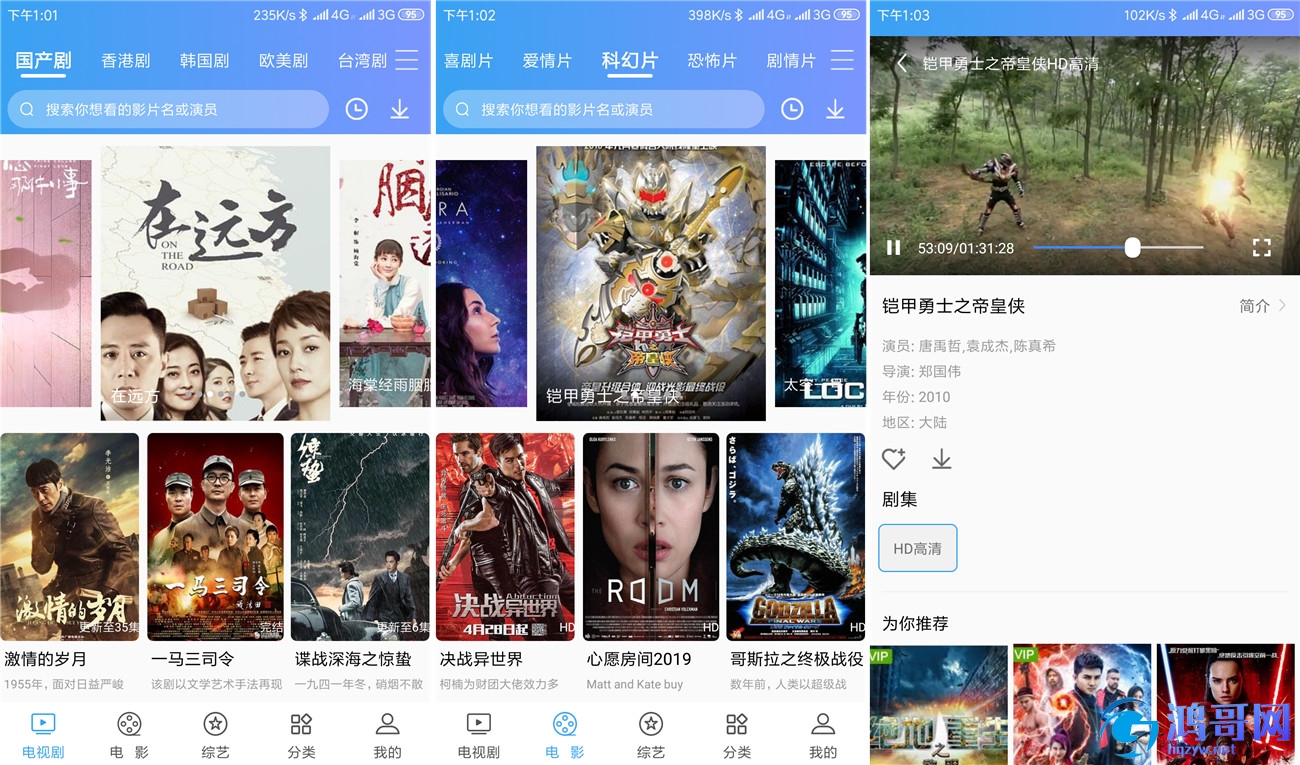Open the 激情的岁月 drama card
Image resolution: width=1300 pixels, height=765 pixels.
(70, 537)
